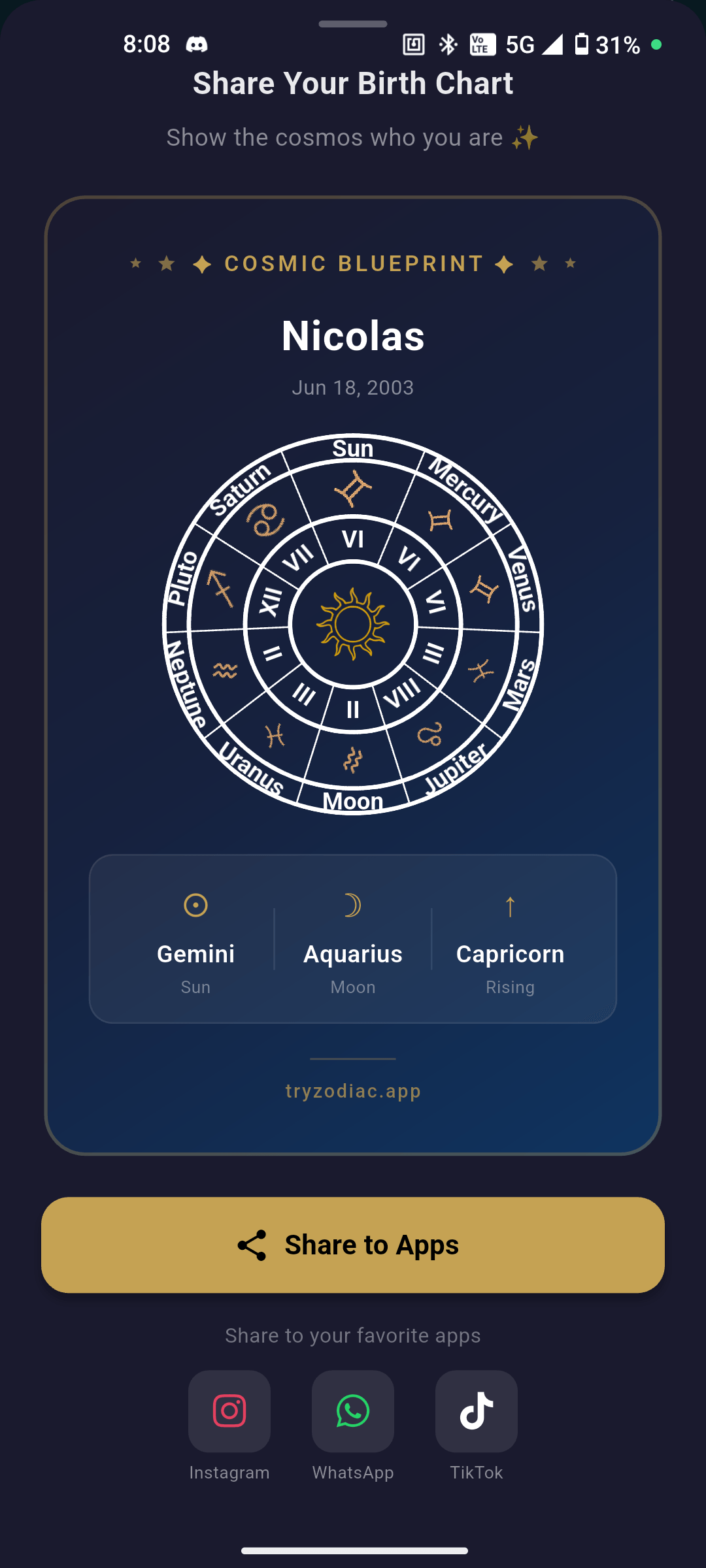Tap the Cosmic Blueprint card header

pos(352,263)
